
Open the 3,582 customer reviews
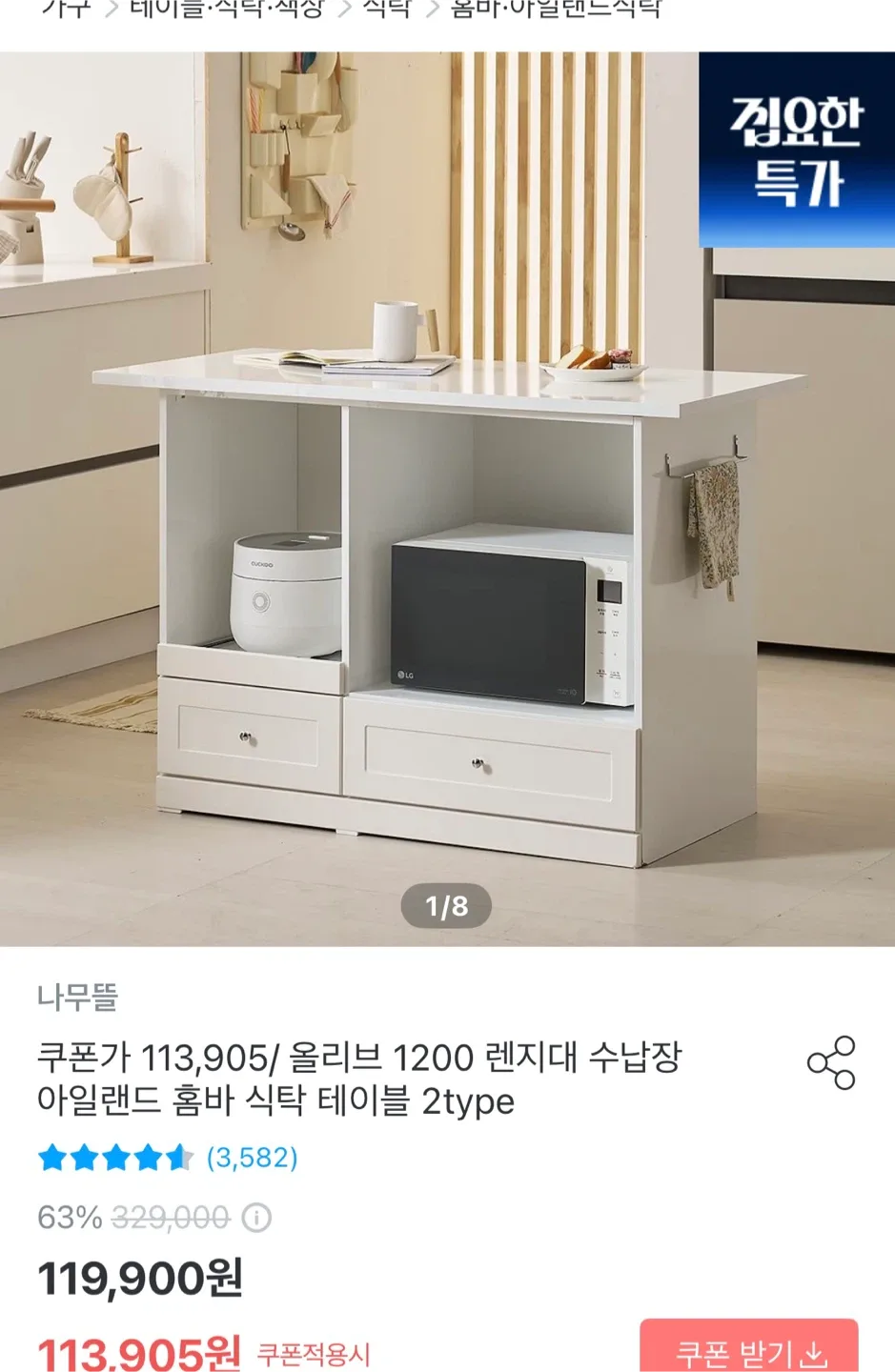[252, 1158]
